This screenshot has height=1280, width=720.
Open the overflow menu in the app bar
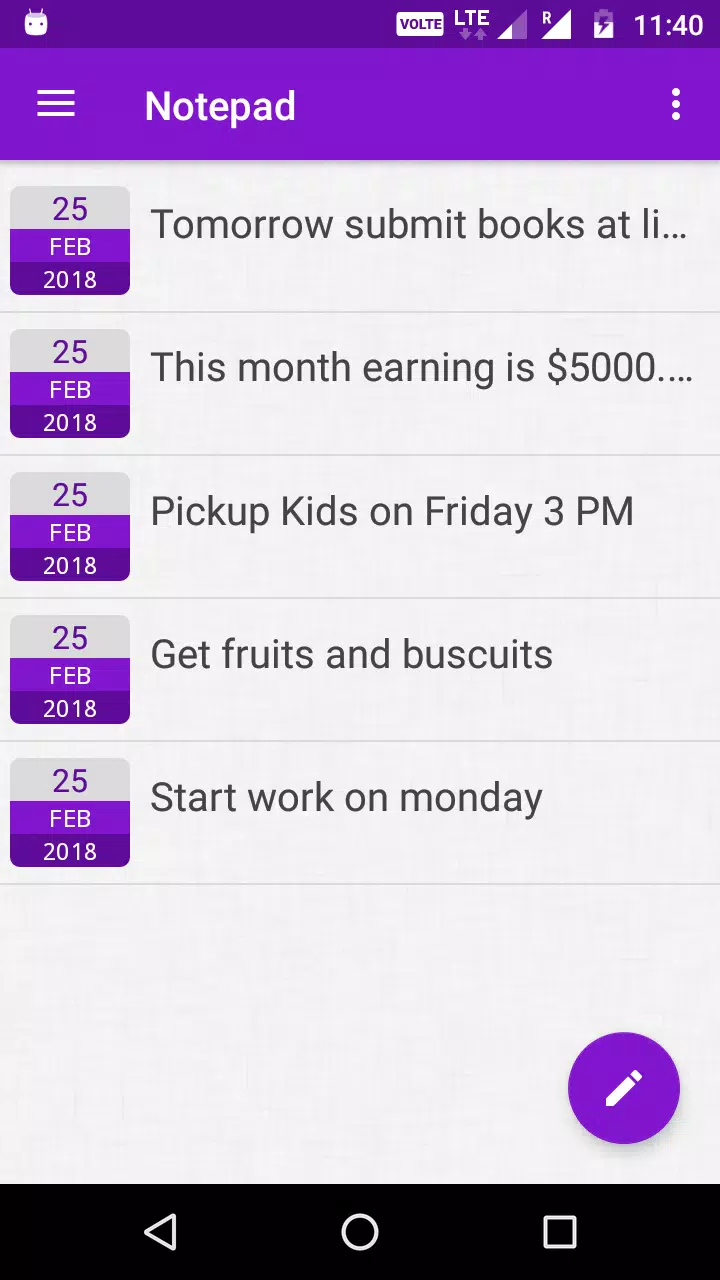coord(676,104)
